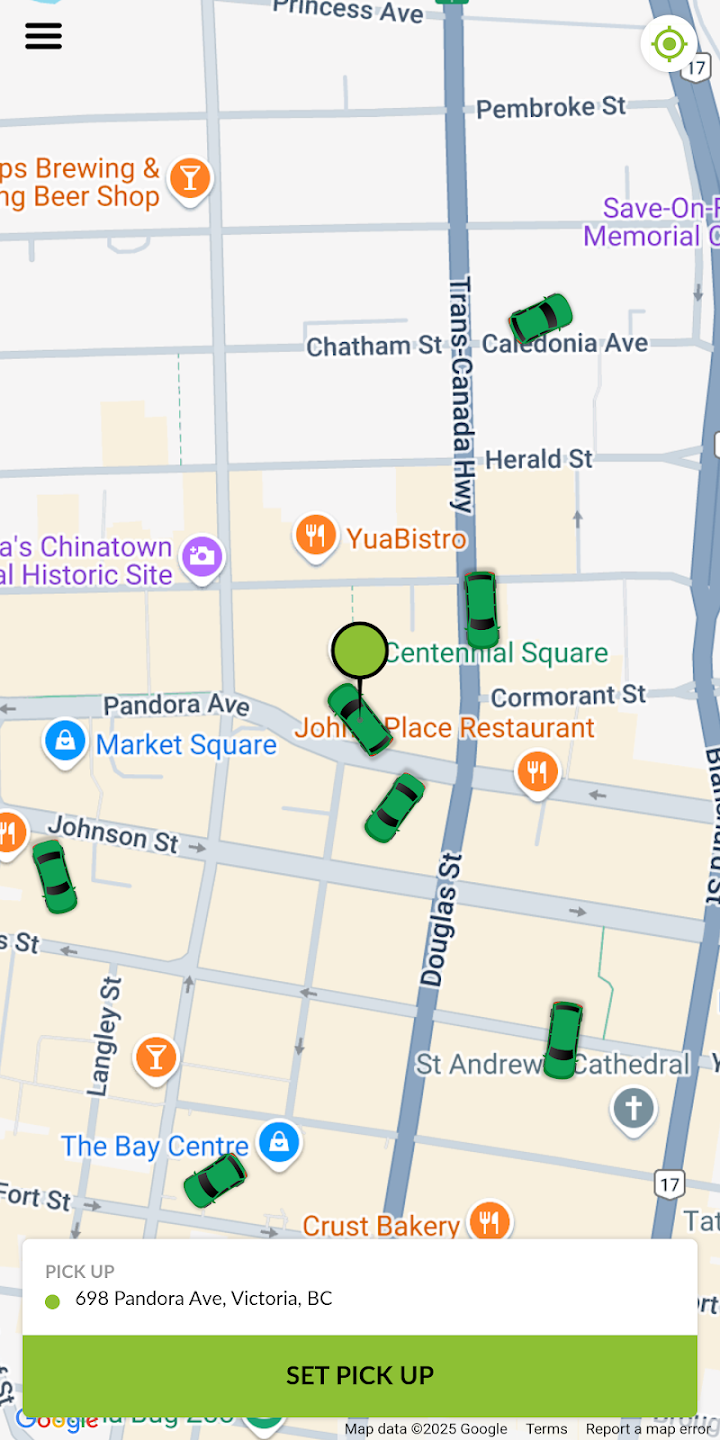720x1440 pixels.
Task: Select the Crust Bakery marker
Action: tap(489, 1221)
